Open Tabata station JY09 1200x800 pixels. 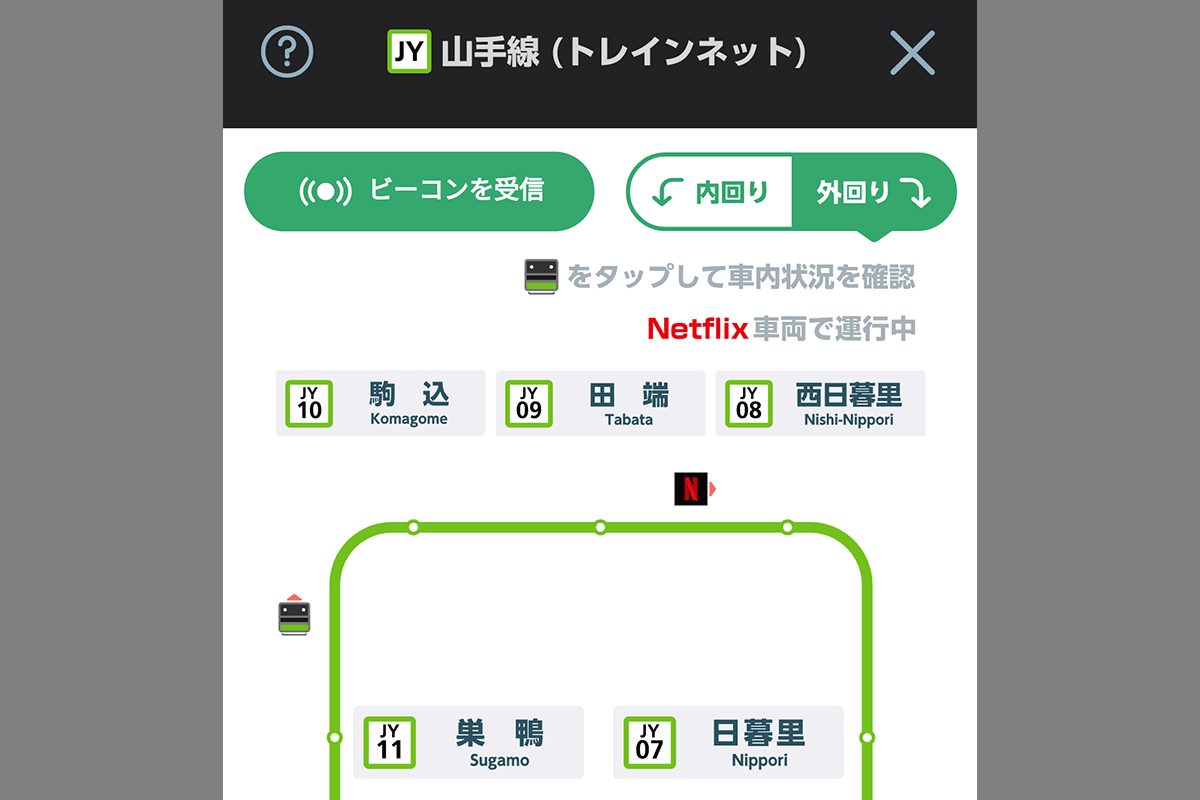click(x=600, y=403)
